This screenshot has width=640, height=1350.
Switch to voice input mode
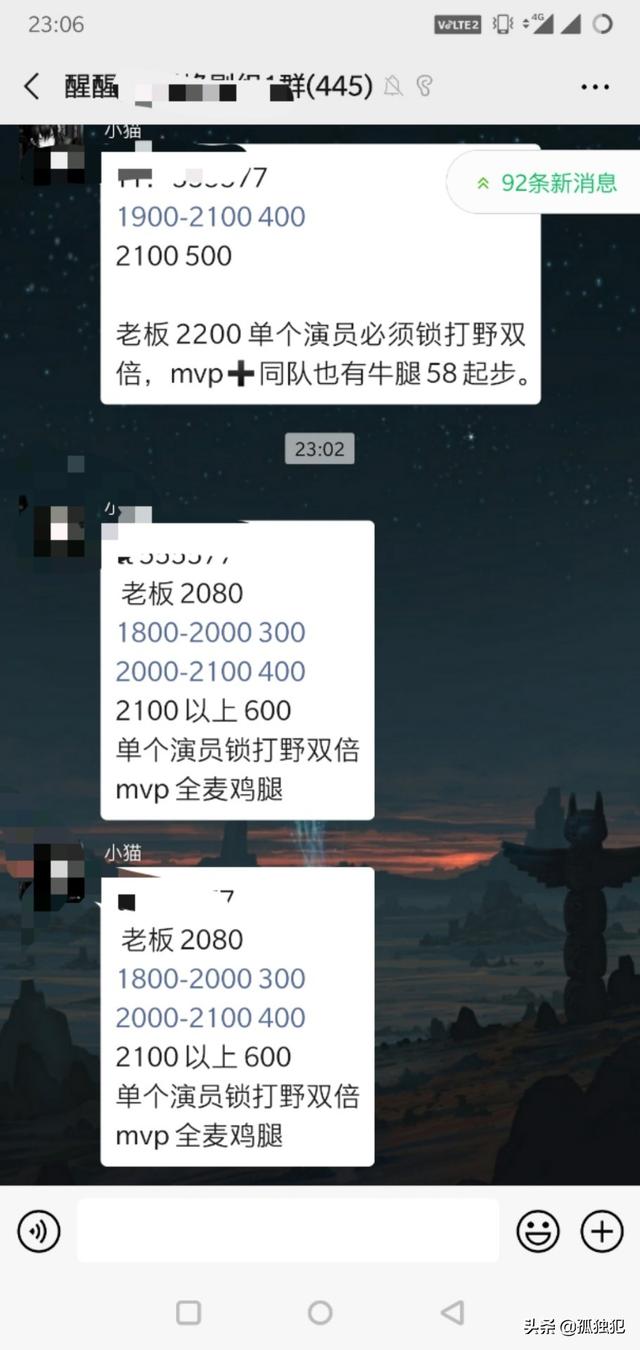point(39,1231)
